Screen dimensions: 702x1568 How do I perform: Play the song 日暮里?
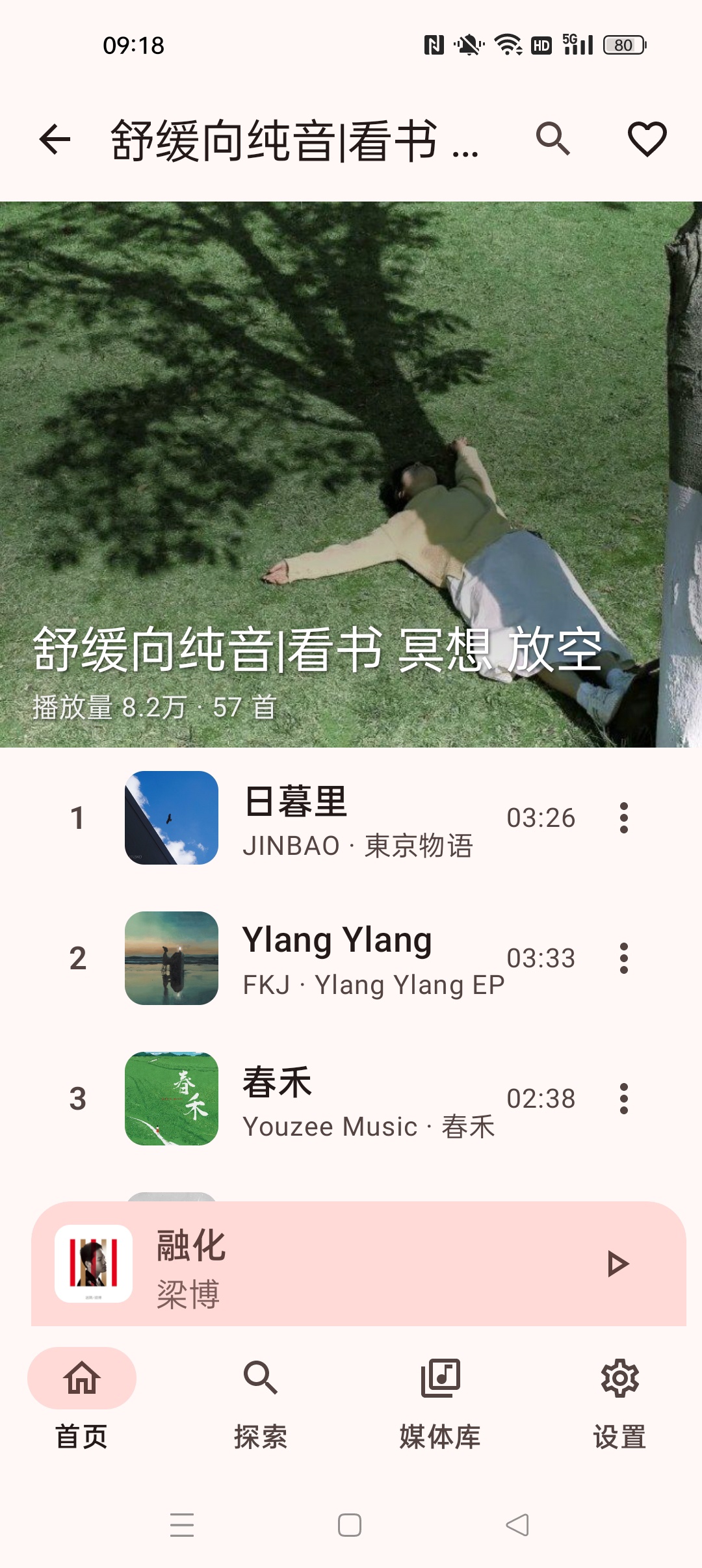[x=351, y=818]
